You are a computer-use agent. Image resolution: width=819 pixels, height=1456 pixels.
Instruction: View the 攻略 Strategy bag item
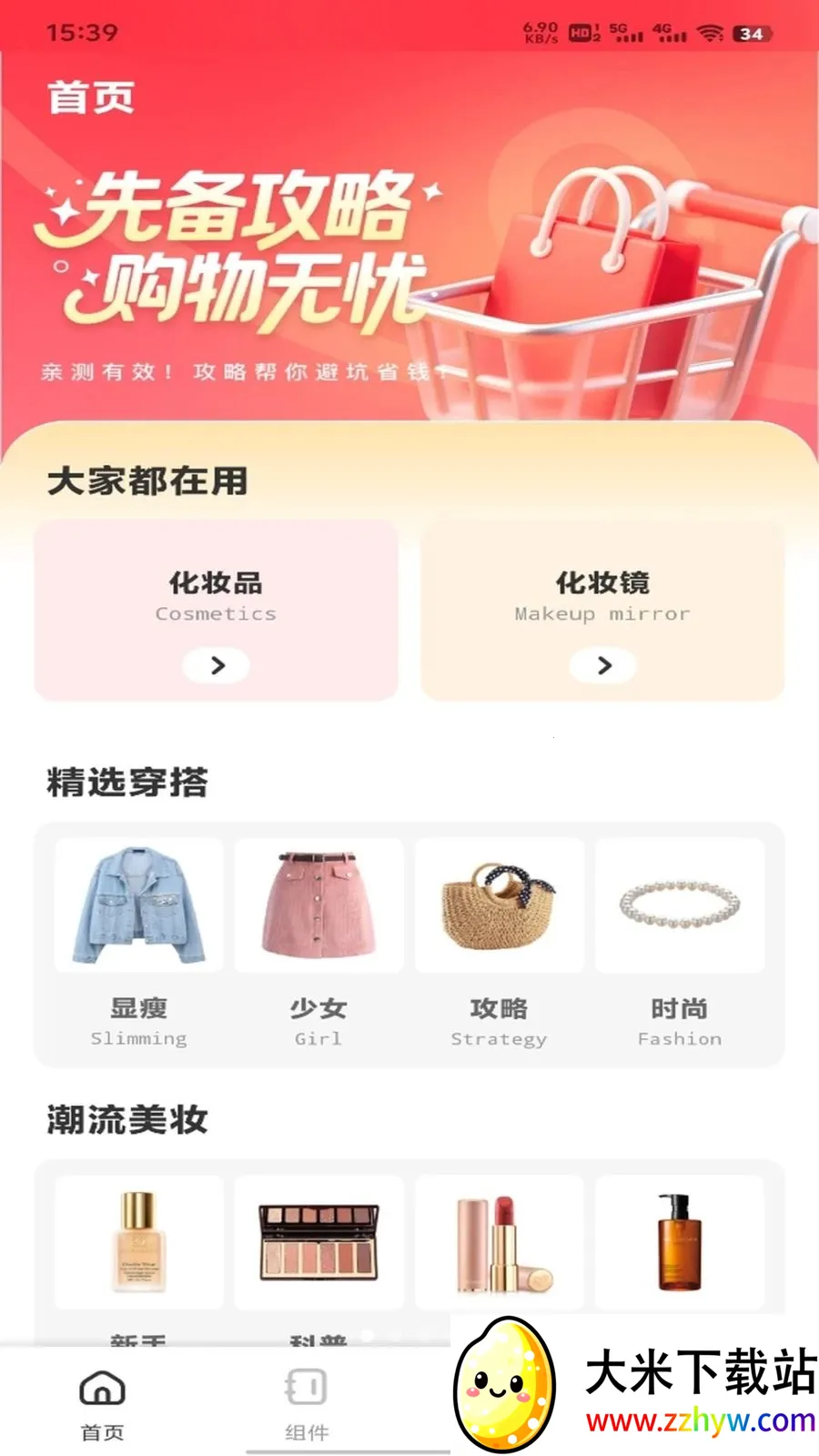click(499, 945)
